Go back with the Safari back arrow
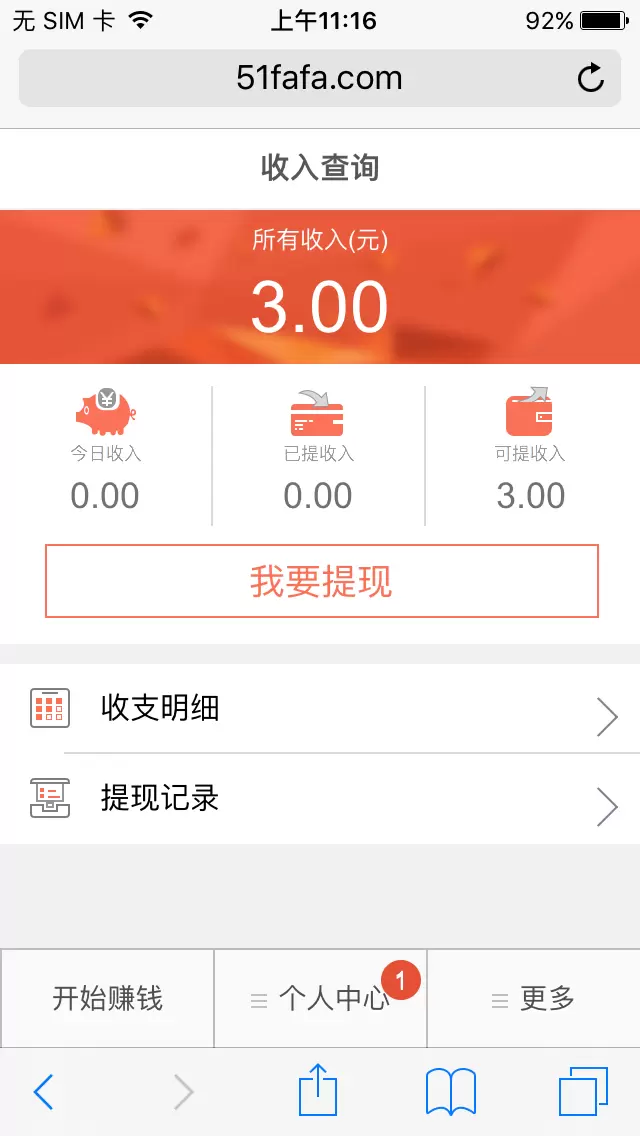The width and height of the screenshot is (640, 1136). [x=43, y=1092]
